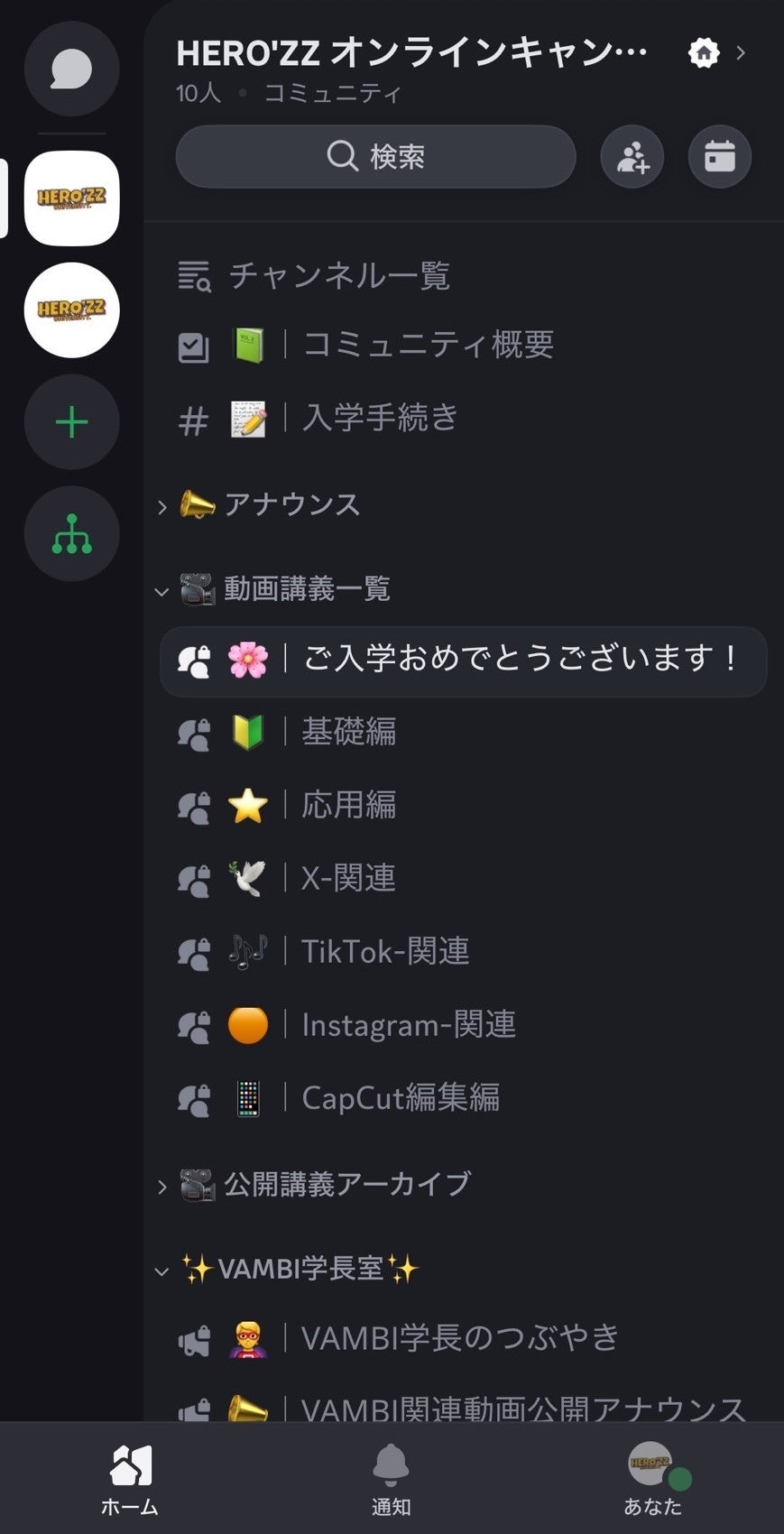Tap the 検索 search field

point(375,156)
